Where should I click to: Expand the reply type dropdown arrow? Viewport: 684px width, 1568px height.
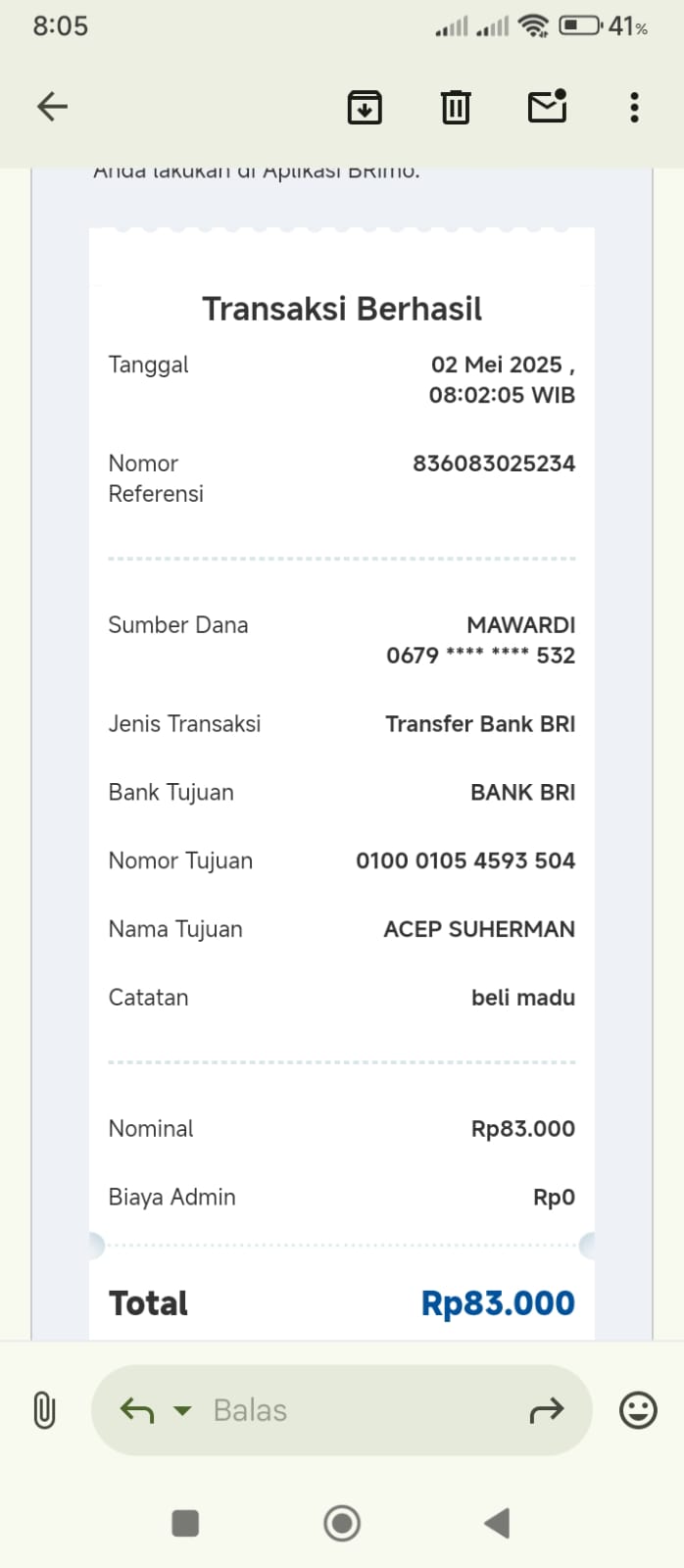(x=182, y=1411)
